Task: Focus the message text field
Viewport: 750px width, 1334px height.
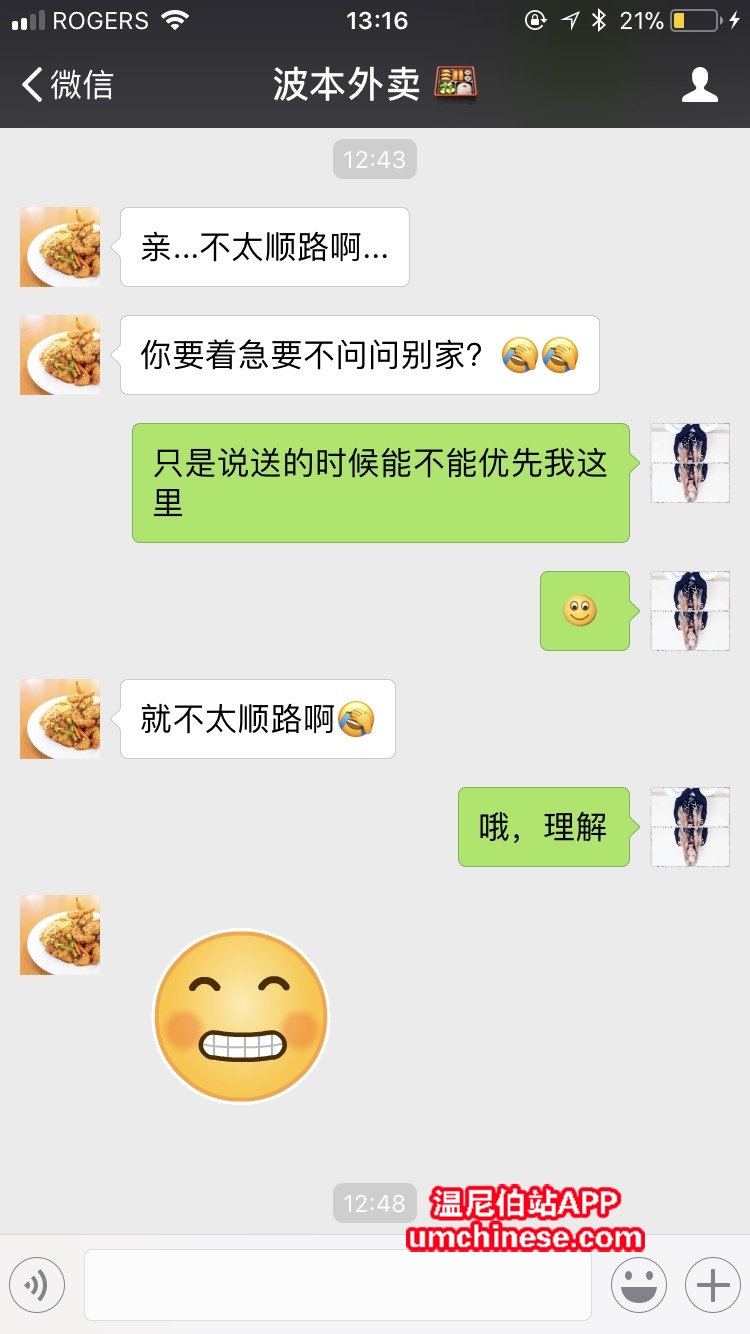Action: coord(337,1285)
